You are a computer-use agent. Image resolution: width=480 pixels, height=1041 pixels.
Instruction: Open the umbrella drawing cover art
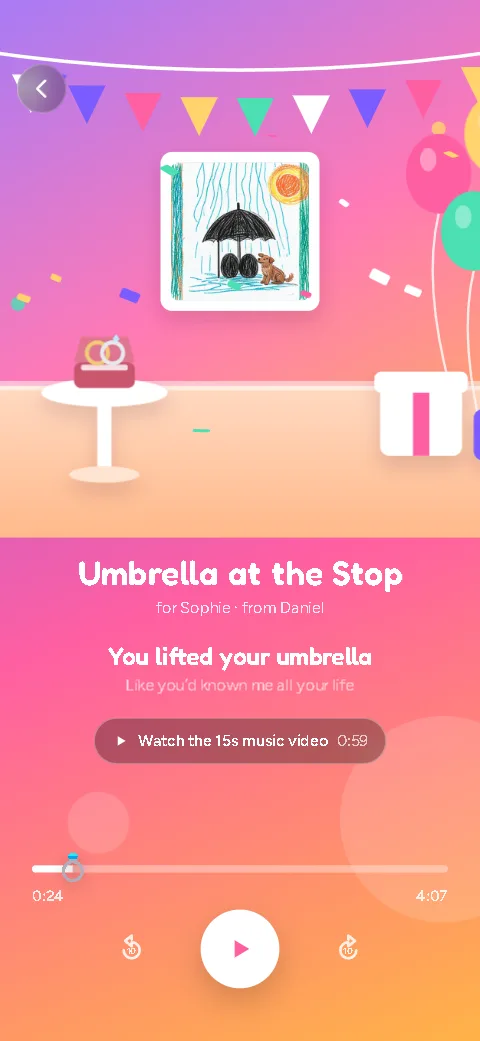(x=240, y=231)
